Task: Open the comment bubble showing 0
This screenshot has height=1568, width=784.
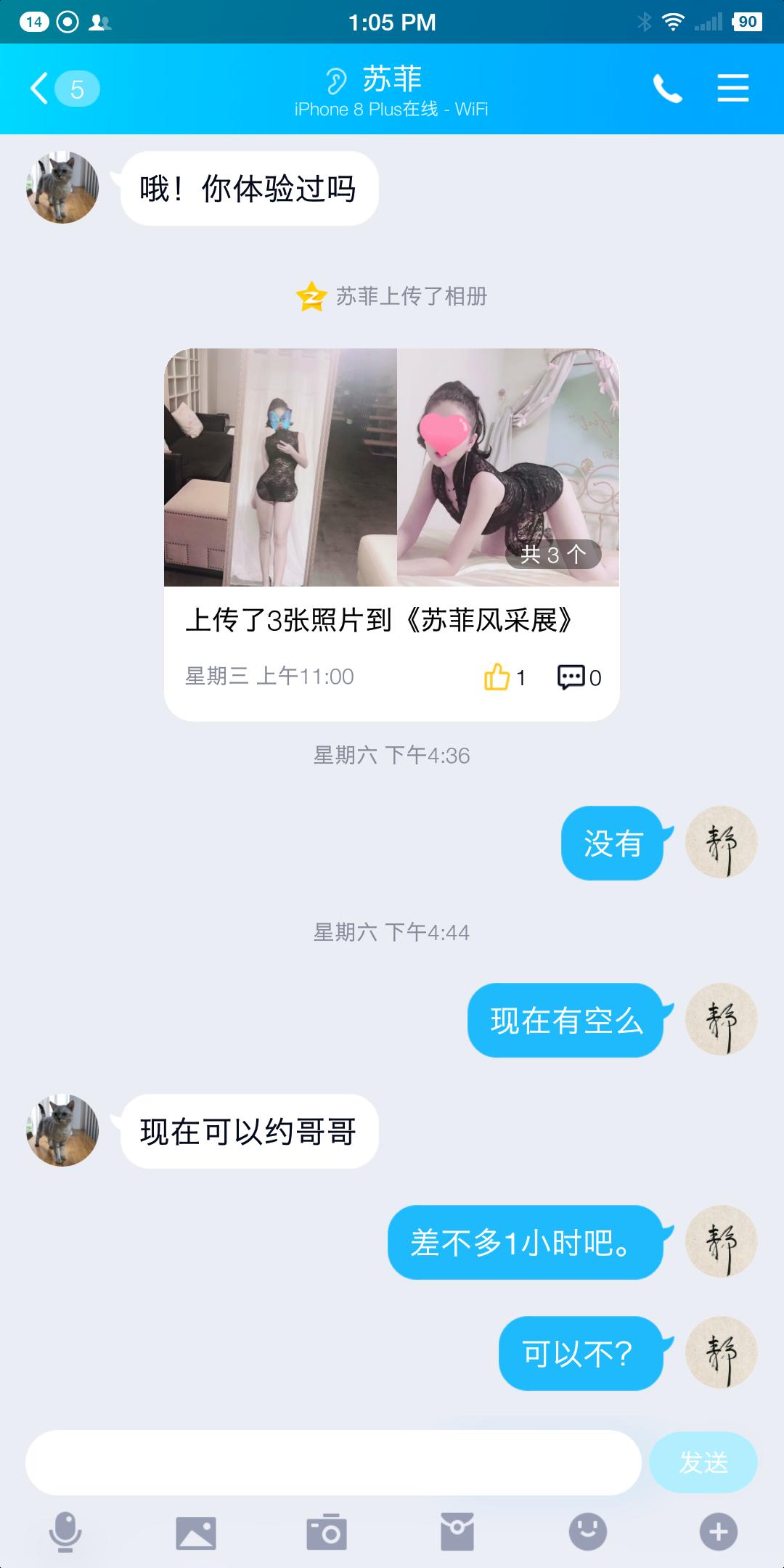Action: [x=573, y=677]
